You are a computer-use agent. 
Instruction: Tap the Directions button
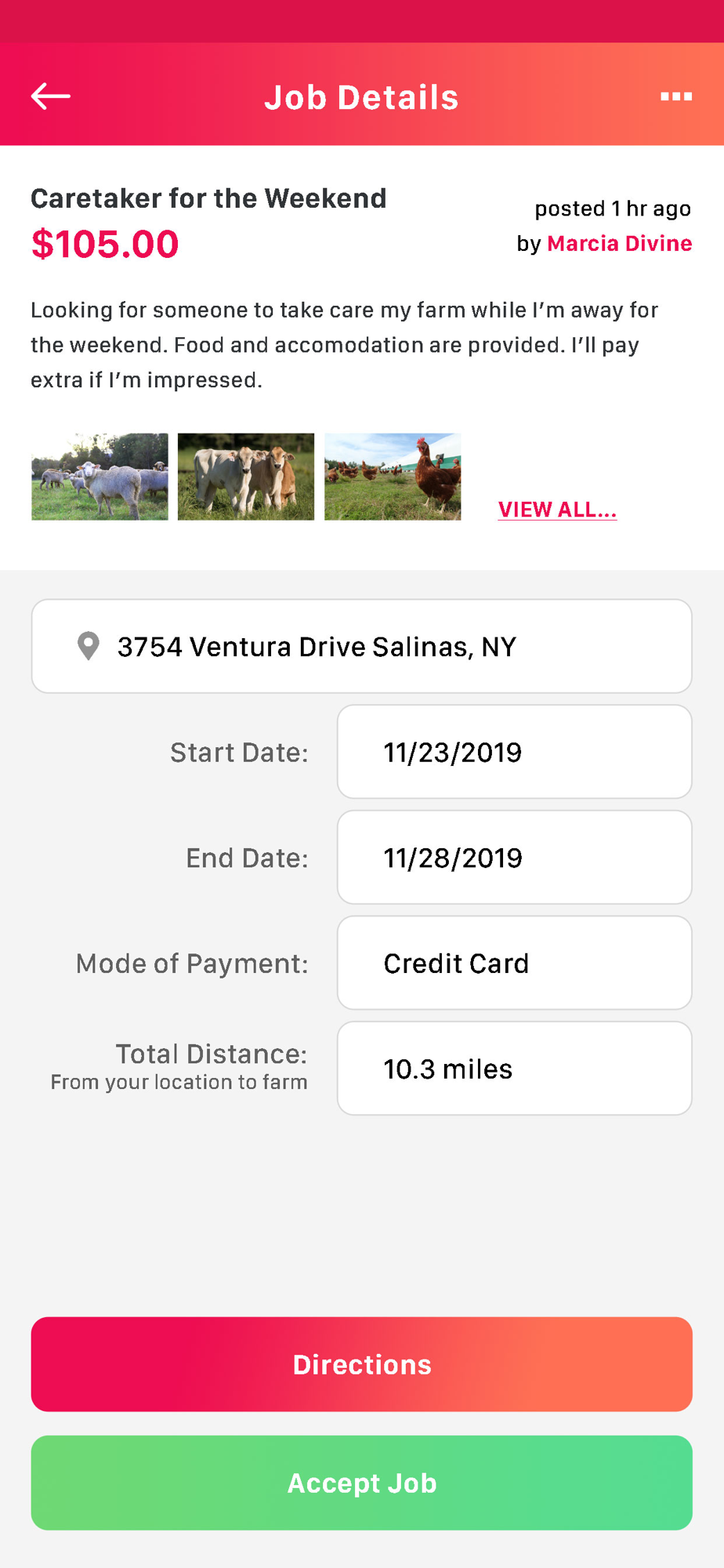point(361,1364)
